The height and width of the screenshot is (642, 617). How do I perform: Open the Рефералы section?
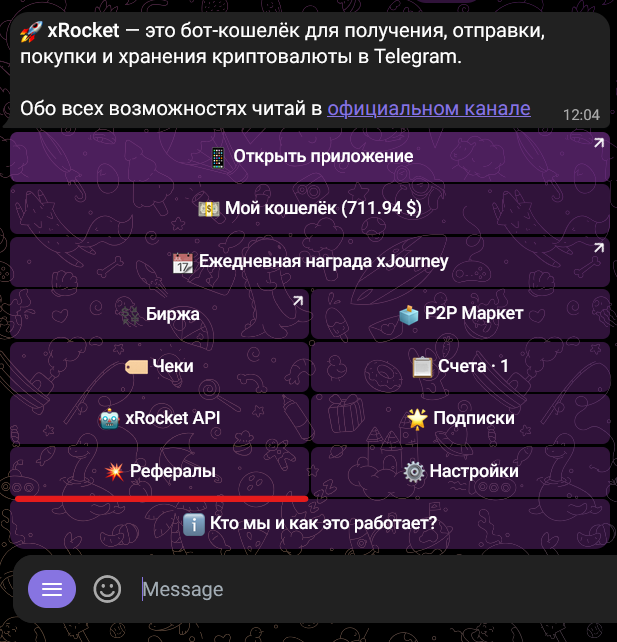coord(159,471)
